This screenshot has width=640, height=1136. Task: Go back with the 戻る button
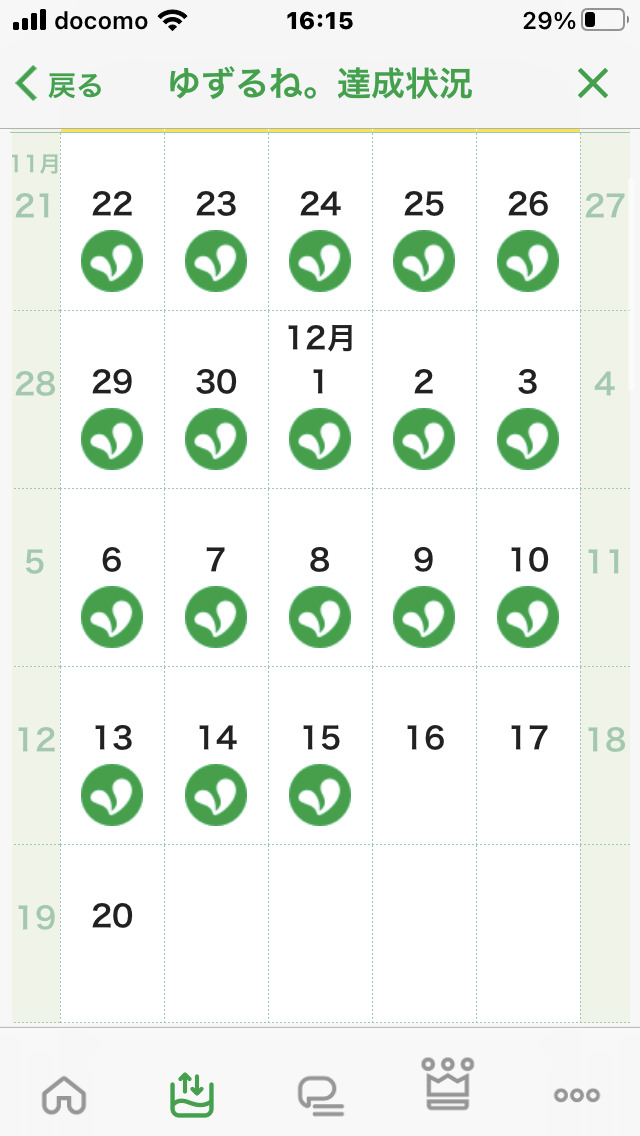click(x=60, y=85)
